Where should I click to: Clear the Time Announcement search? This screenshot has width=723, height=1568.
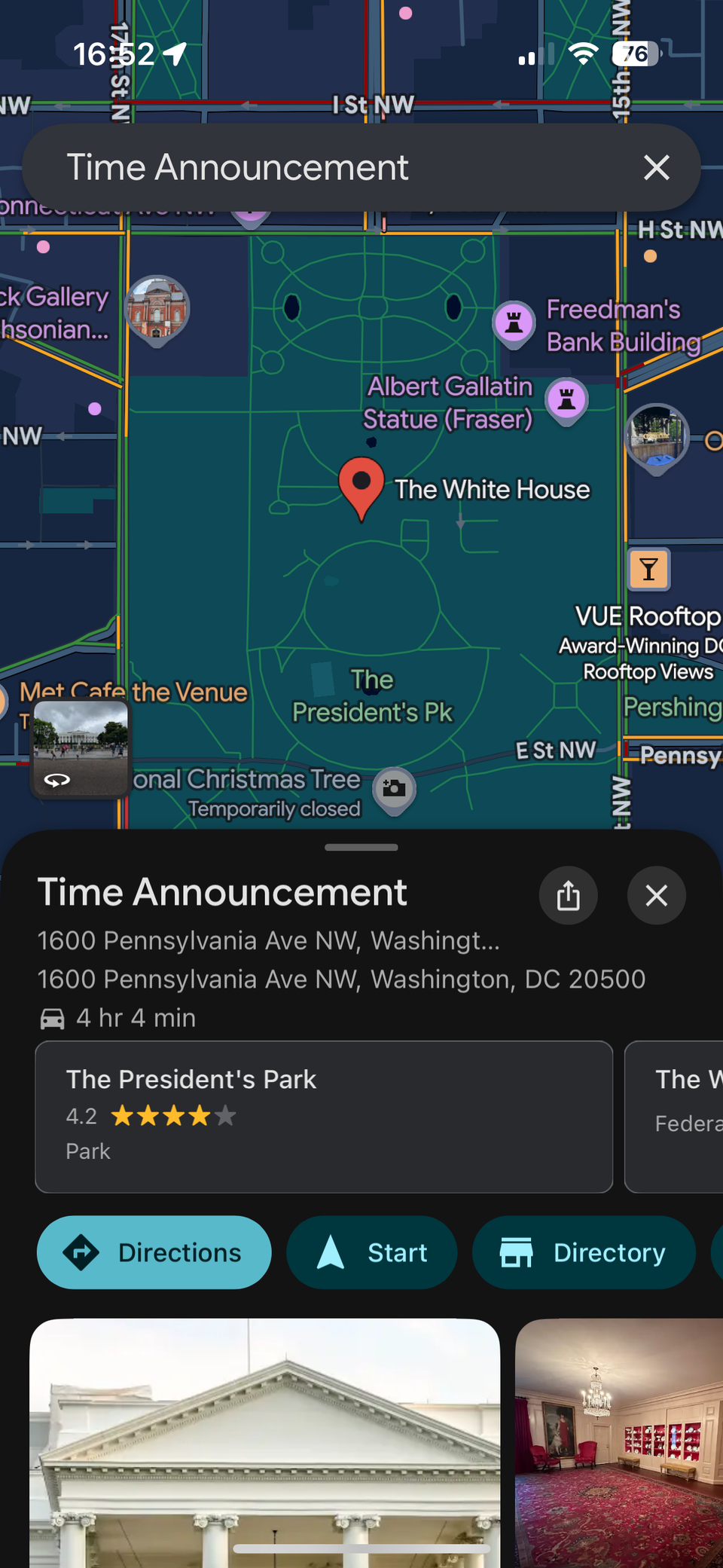pos(657,167)
